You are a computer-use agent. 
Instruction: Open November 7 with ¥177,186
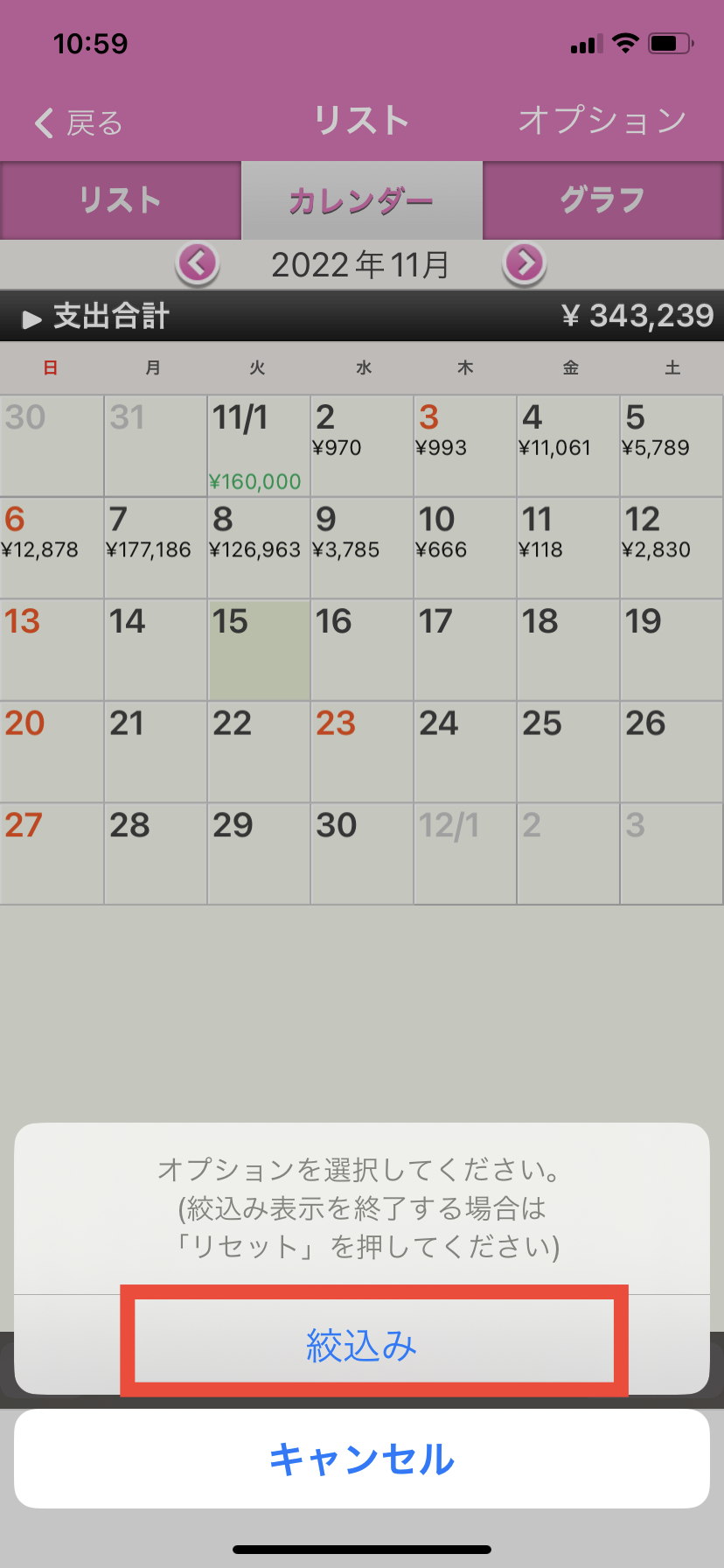(156, 548)
